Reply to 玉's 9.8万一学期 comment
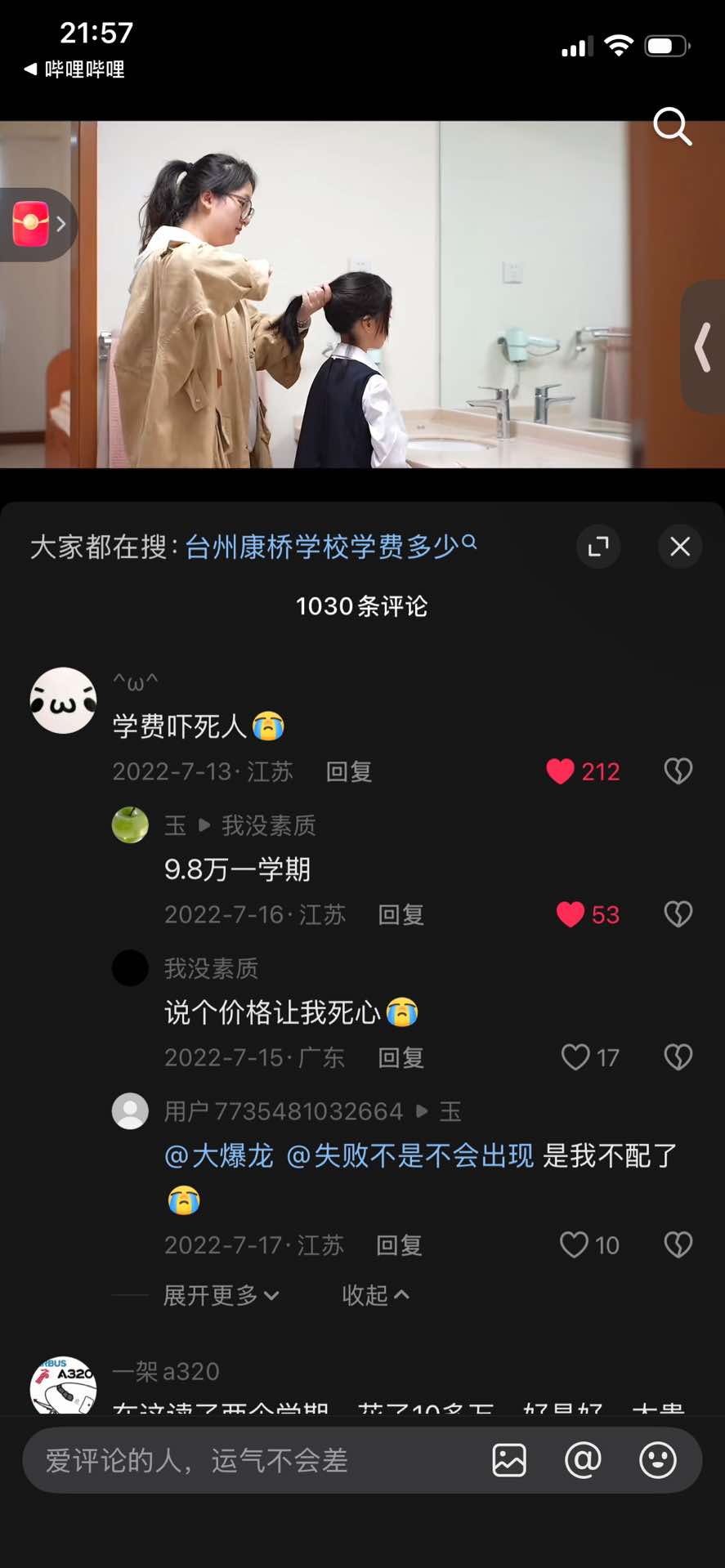This screenshot has width=725, height=1568. [x=401, y=914]
